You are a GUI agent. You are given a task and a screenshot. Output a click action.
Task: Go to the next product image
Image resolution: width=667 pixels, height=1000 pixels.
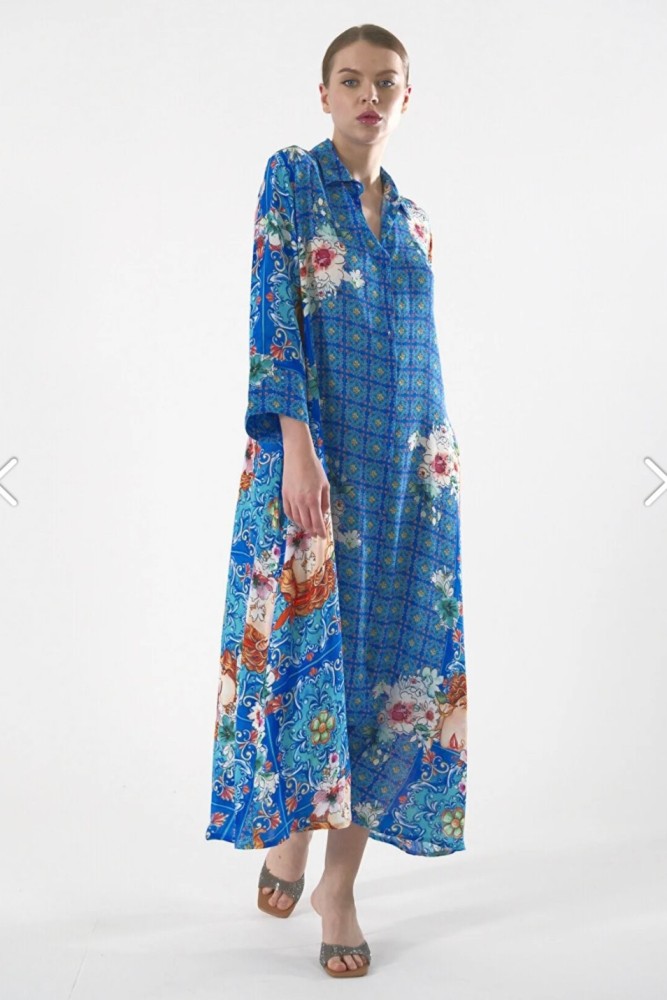click(655, 481)
